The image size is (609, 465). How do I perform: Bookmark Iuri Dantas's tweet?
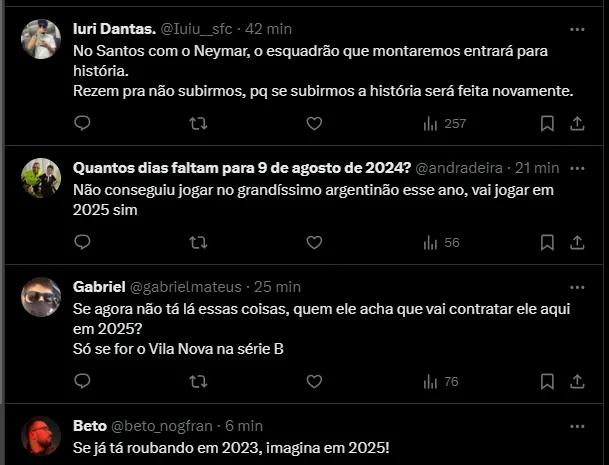tap(547, 123)
